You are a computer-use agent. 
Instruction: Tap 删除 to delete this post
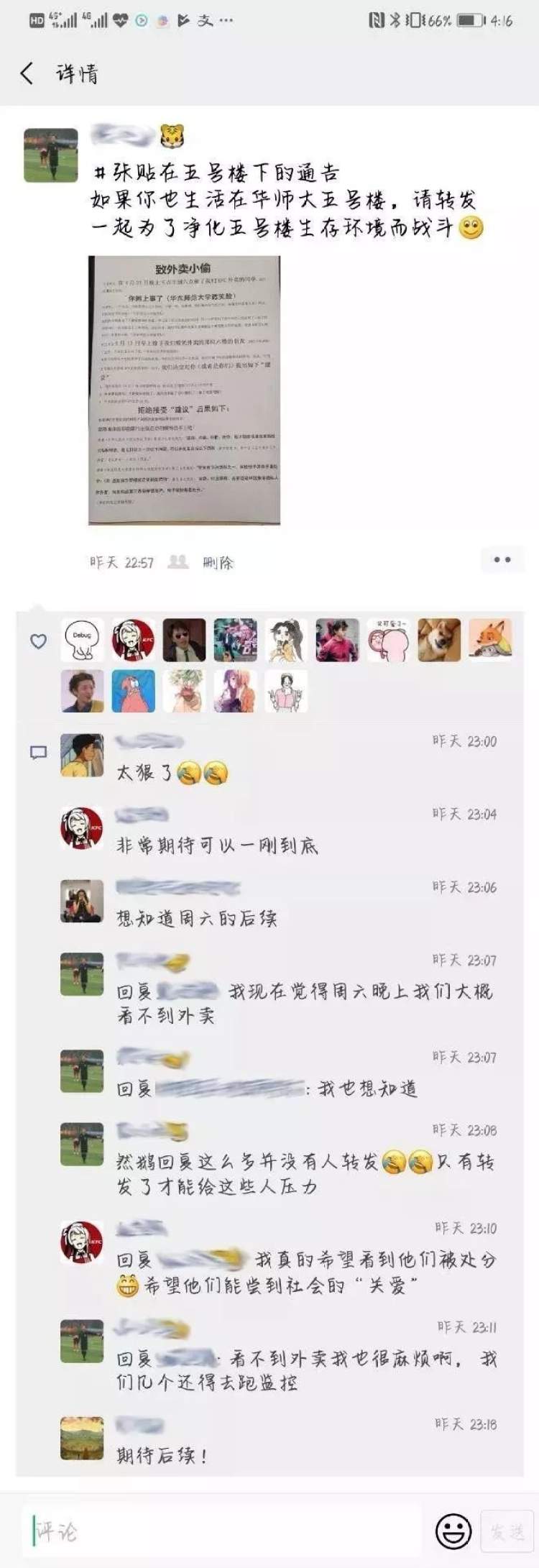pos(218,562)
